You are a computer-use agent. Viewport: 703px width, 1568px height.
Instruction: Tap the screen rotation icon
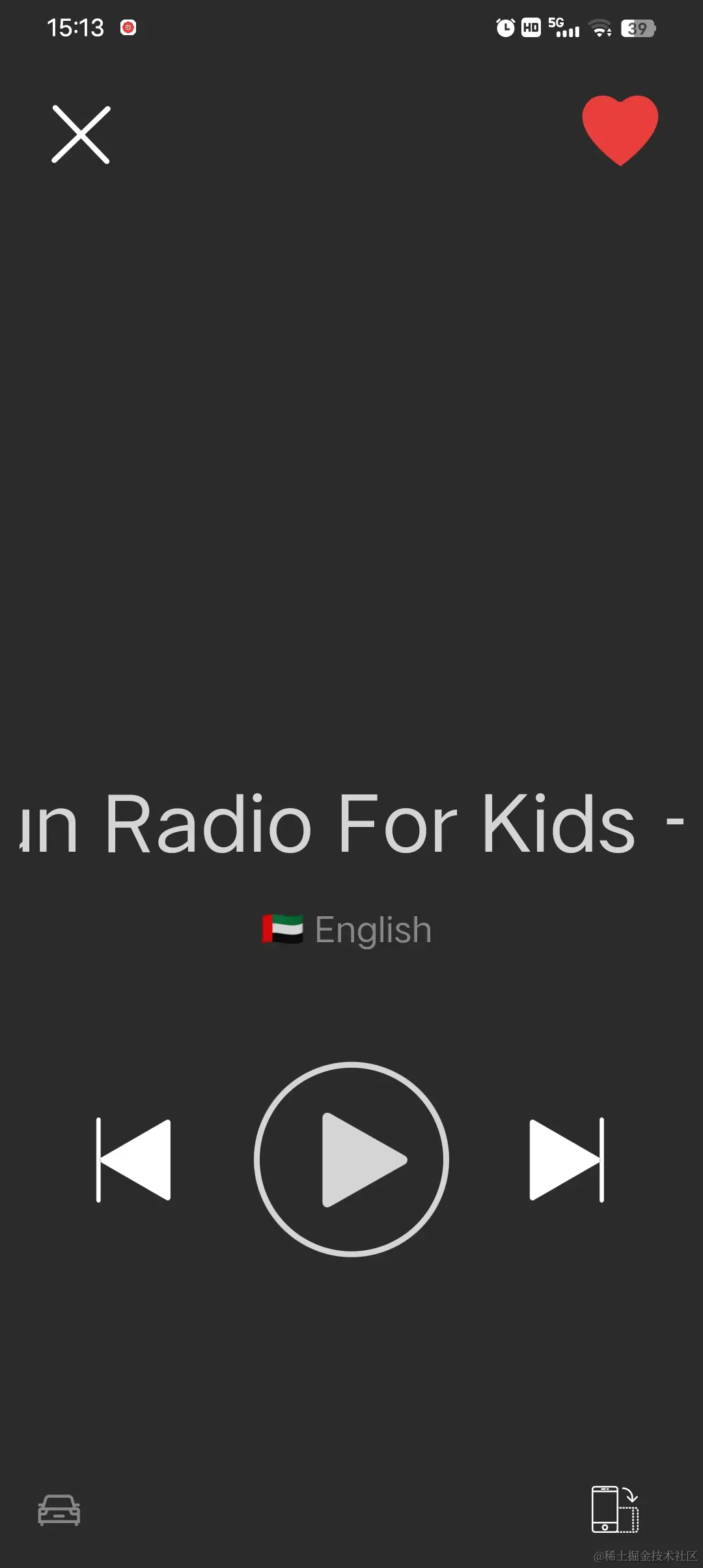coord(614,1509)
